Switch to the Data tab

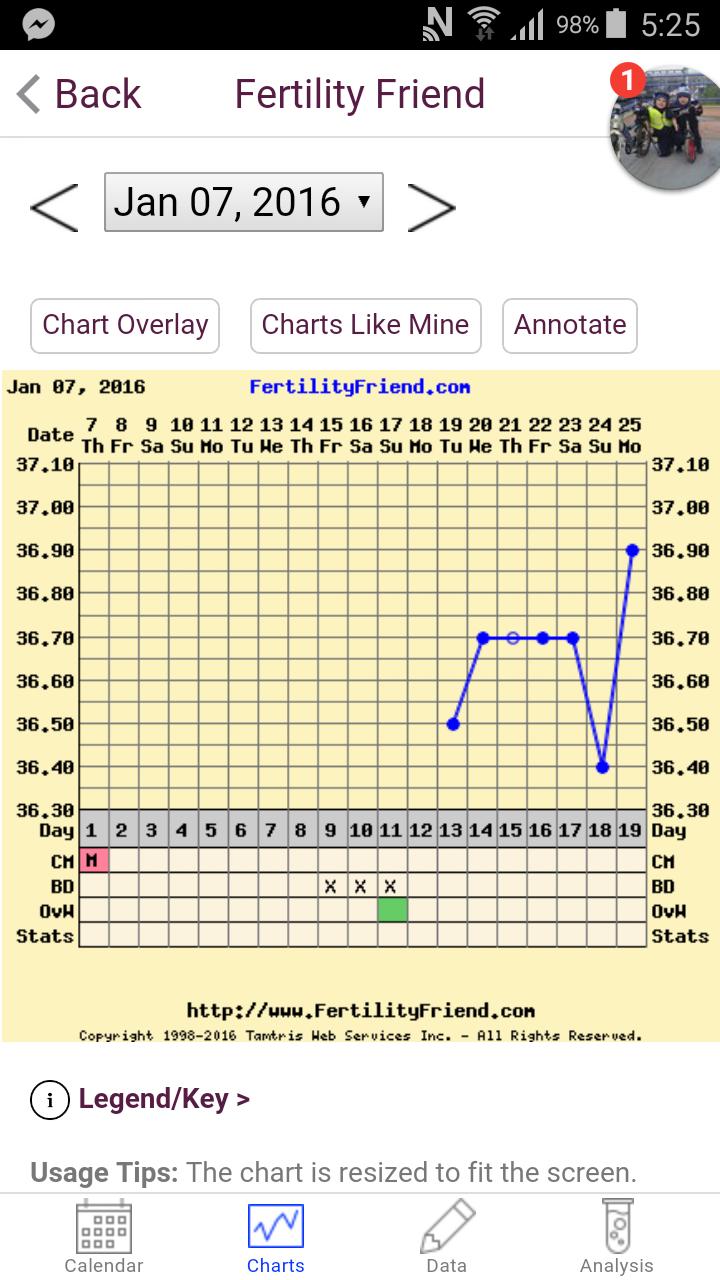tap(446, 1238)
